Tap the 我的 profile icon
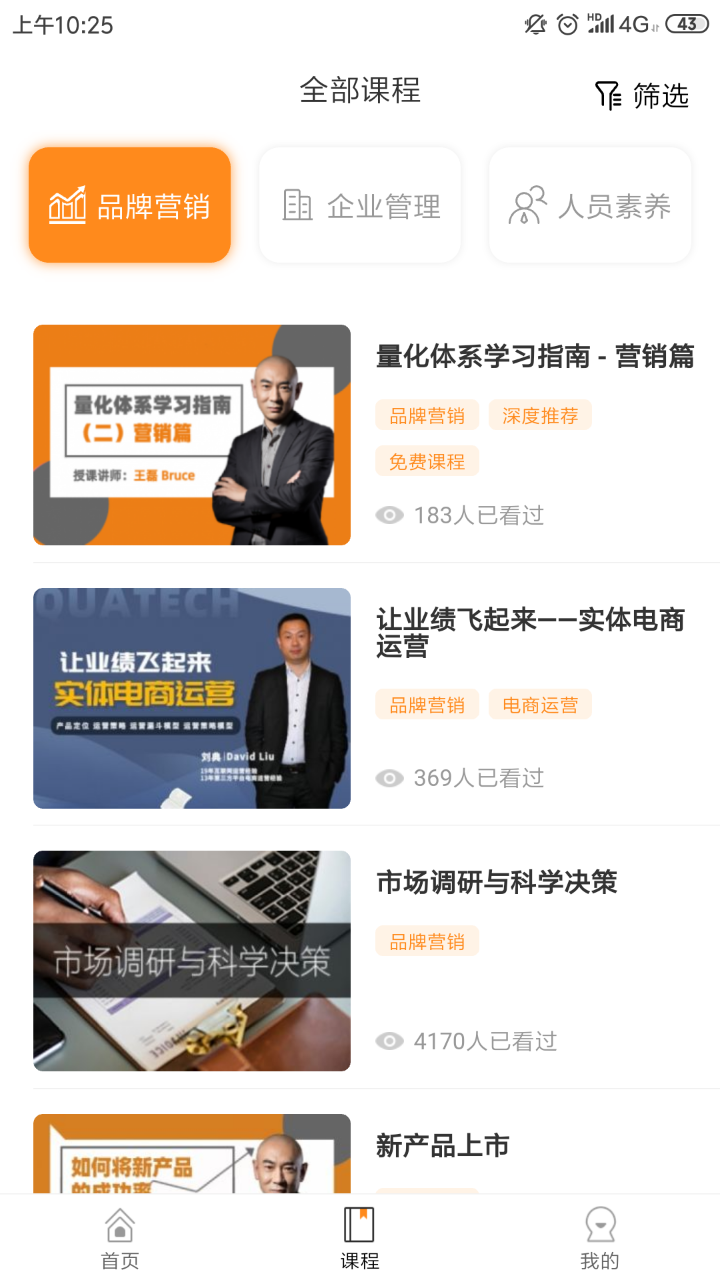This screenshot has height=1280, width=720. (601, 1222)
